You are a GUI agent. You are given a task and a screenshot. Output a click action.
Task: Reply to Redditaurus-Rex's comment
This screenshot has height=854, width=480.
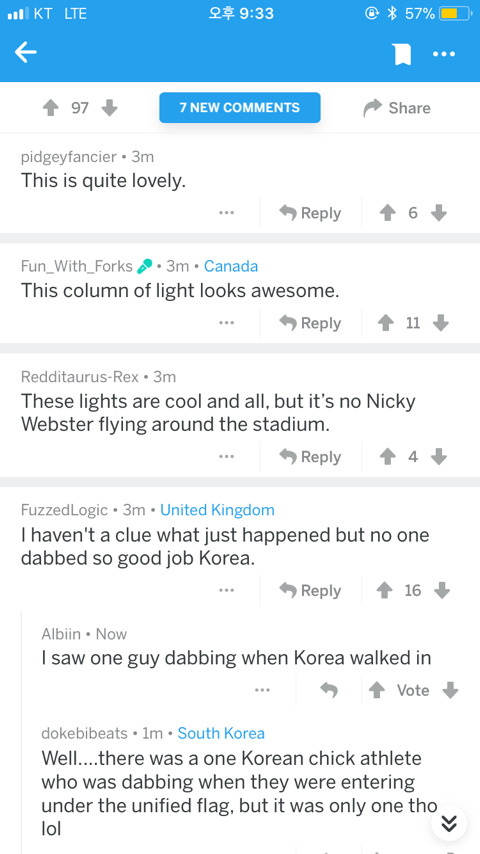310,456
